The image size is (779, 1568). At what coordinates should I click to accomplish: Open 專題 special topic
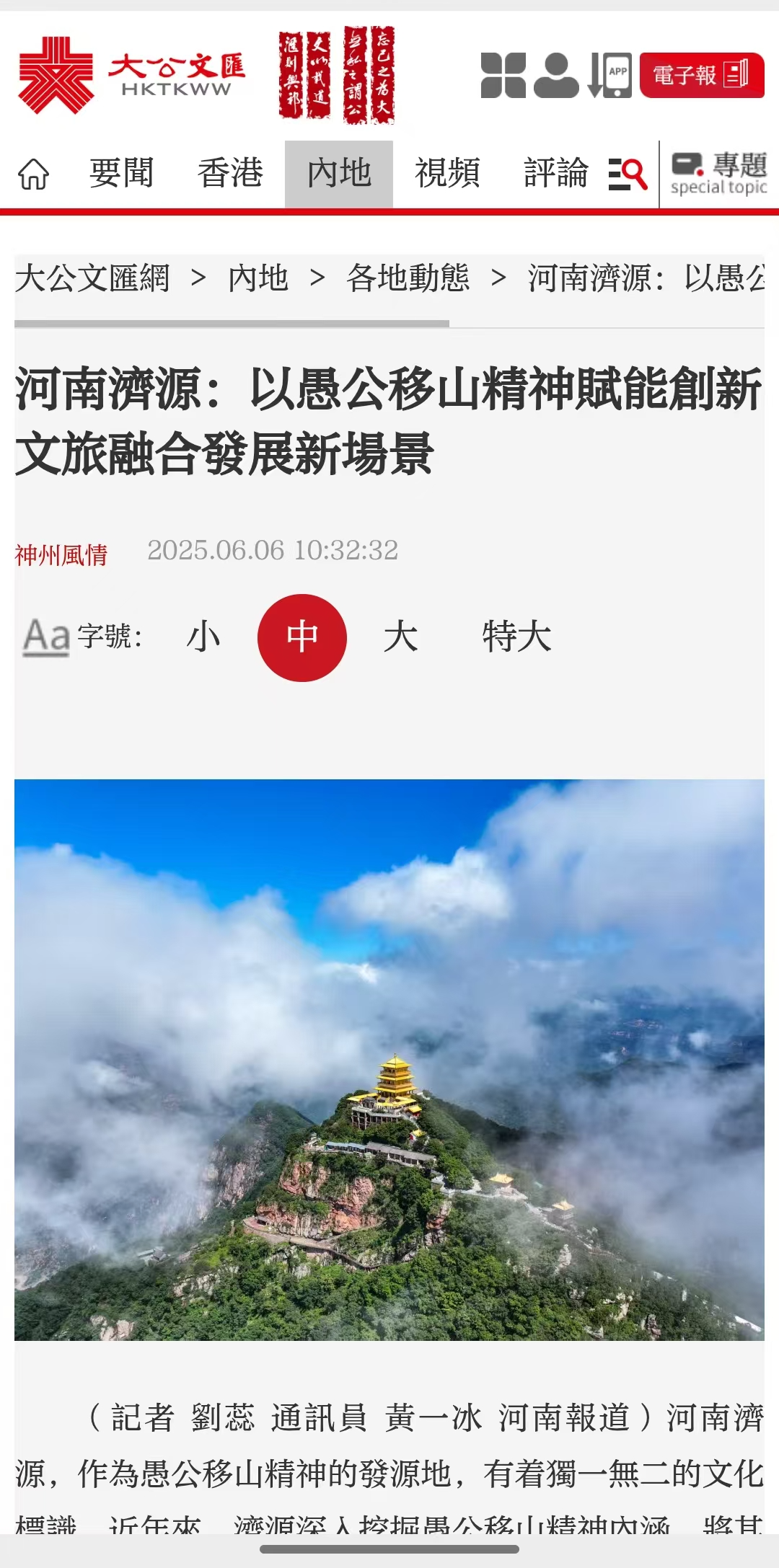pos(718,174)
